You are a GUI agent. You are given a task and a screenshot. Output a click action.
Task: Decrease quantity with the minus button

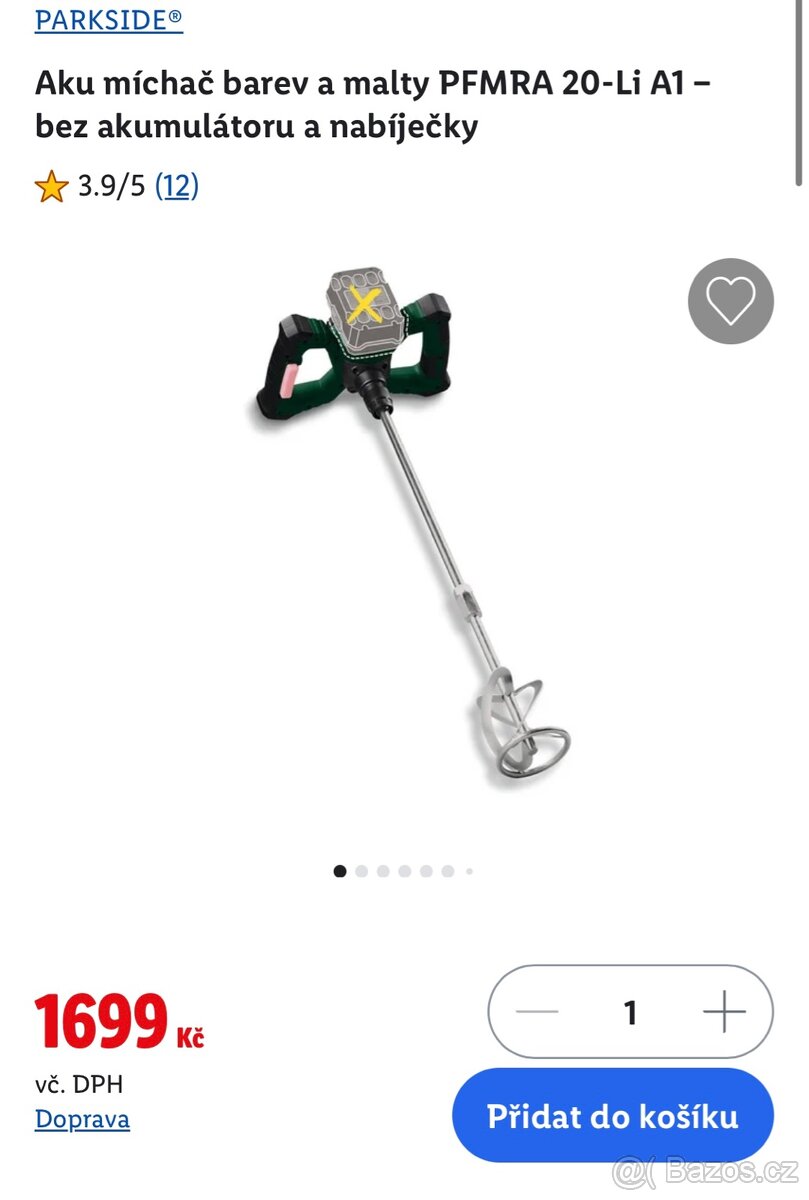[x=536, y=1013]
